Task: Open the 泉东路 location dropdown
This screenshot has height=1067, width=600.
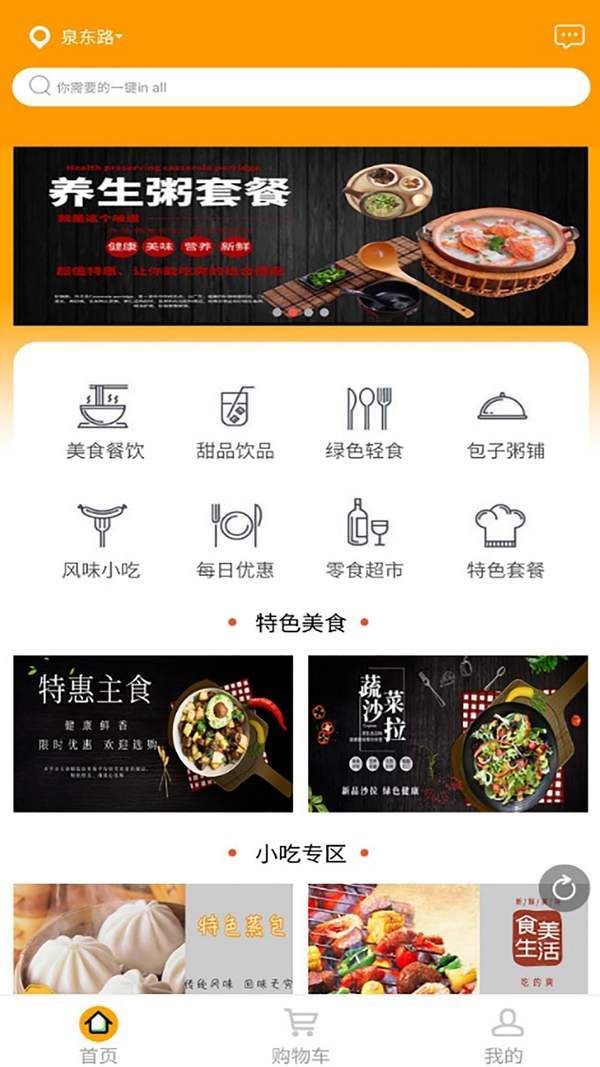Action: point(90,38)
